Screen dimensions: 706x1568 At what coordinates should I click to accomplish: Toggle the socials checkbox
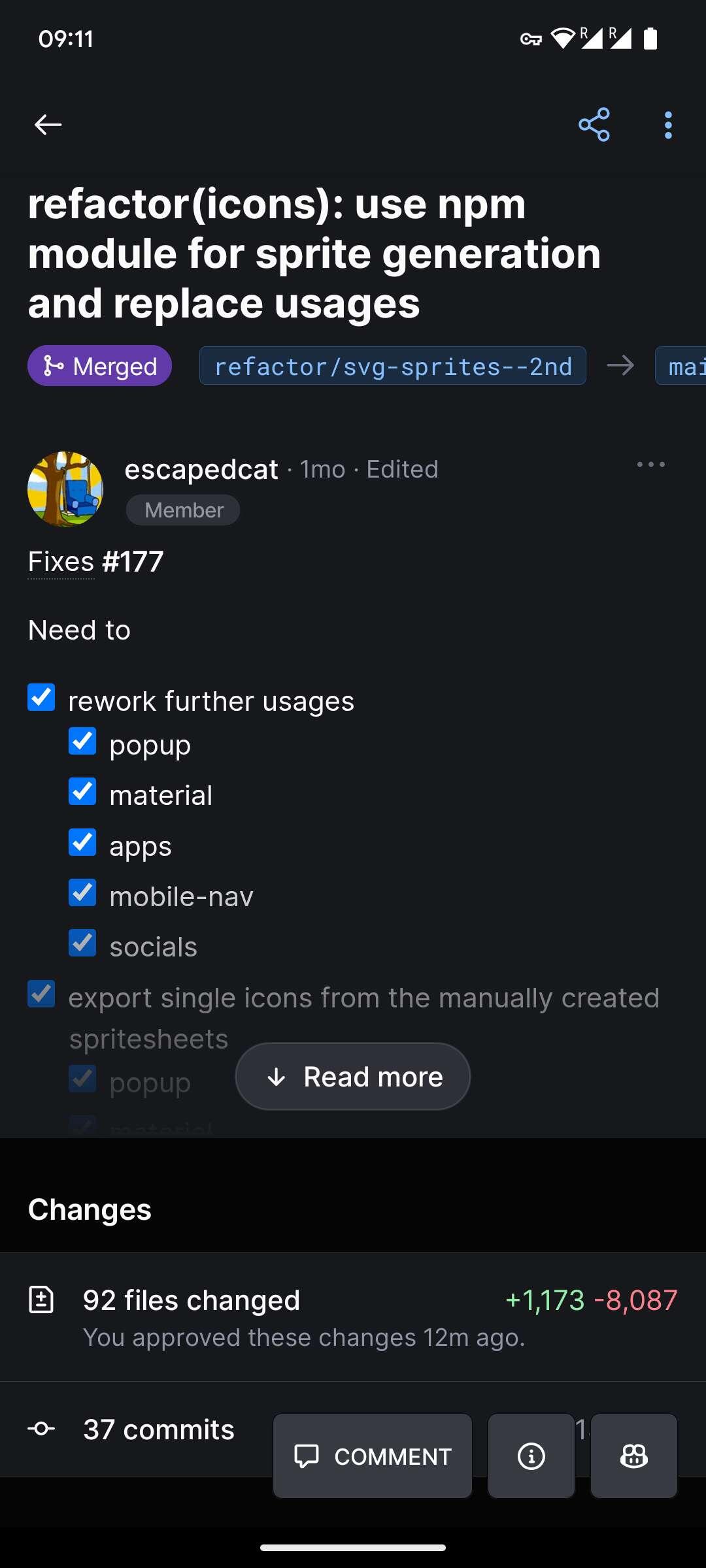pyautogui.click(x=82, y=943)
